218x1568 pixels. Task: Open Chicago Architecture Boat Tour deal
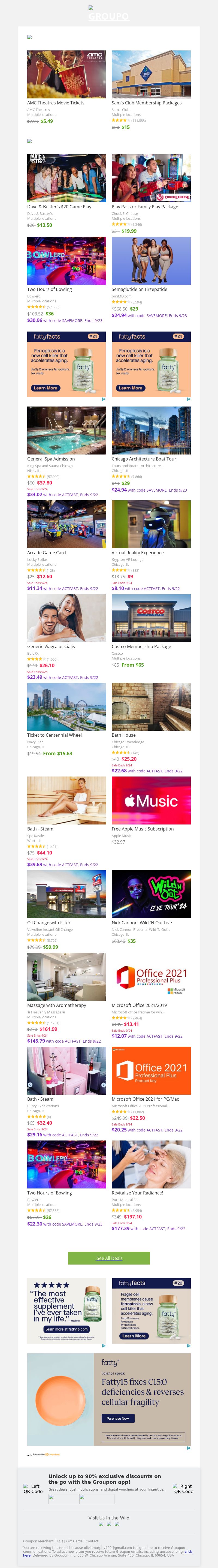[151, 430]
